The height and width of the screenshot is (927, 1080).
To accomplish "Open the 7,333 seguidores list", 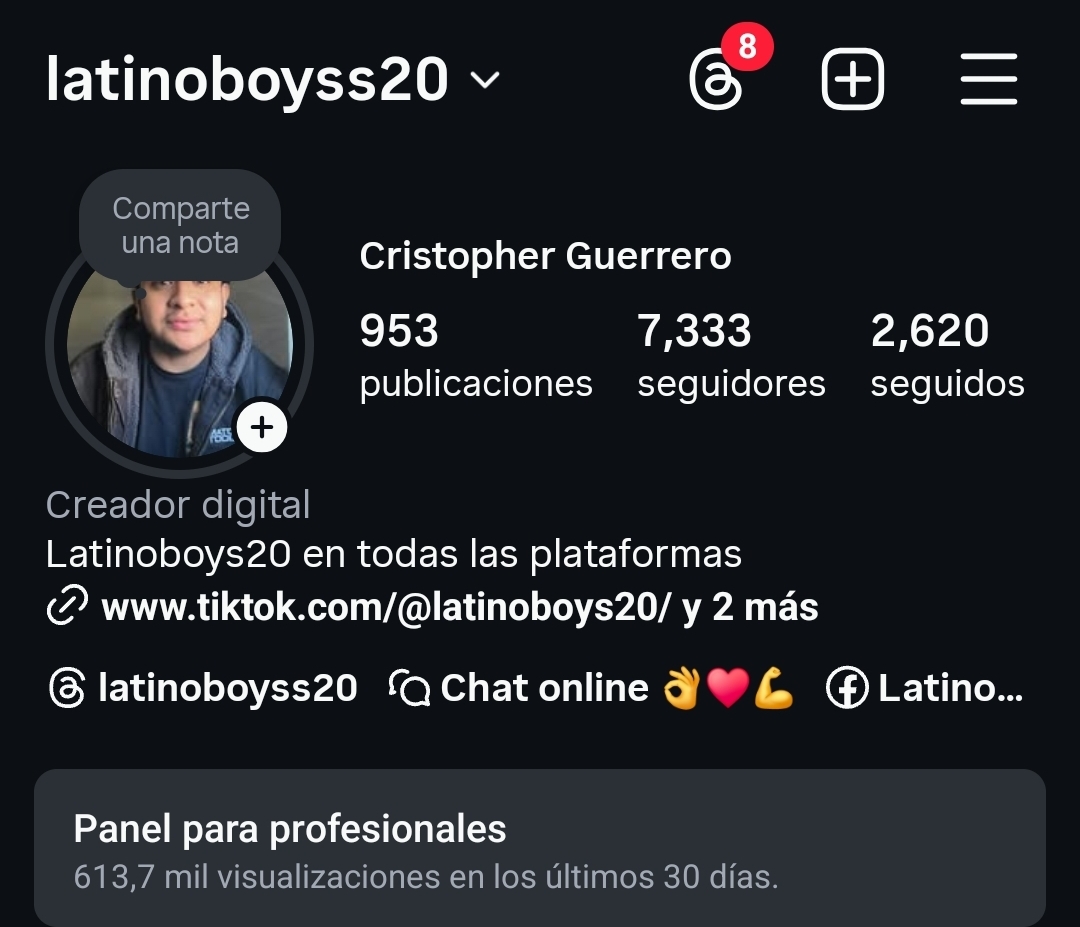I will (731, 355).
